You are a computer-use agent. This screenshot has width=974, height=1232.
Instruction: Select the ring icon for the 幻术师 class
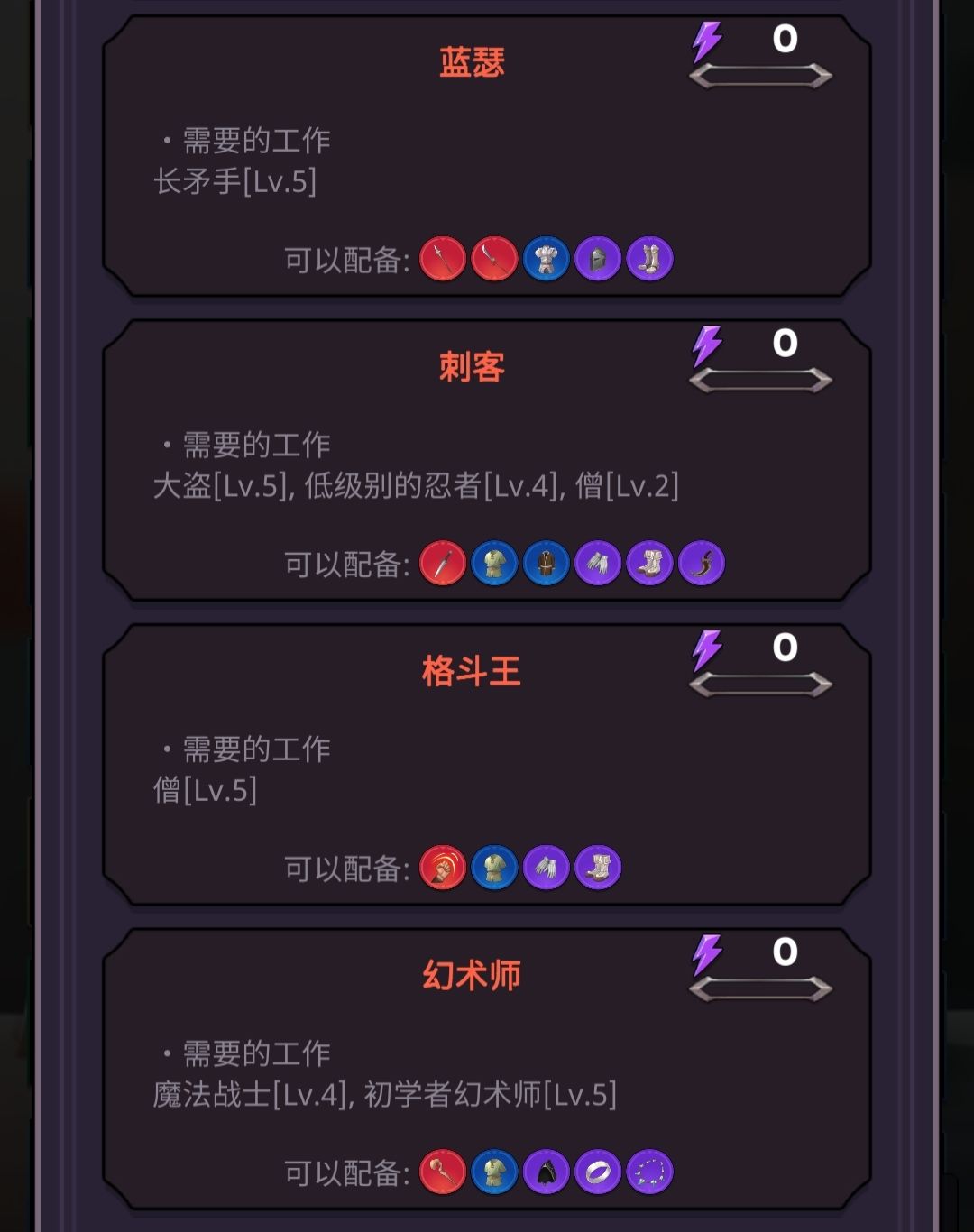(598, 1172)
